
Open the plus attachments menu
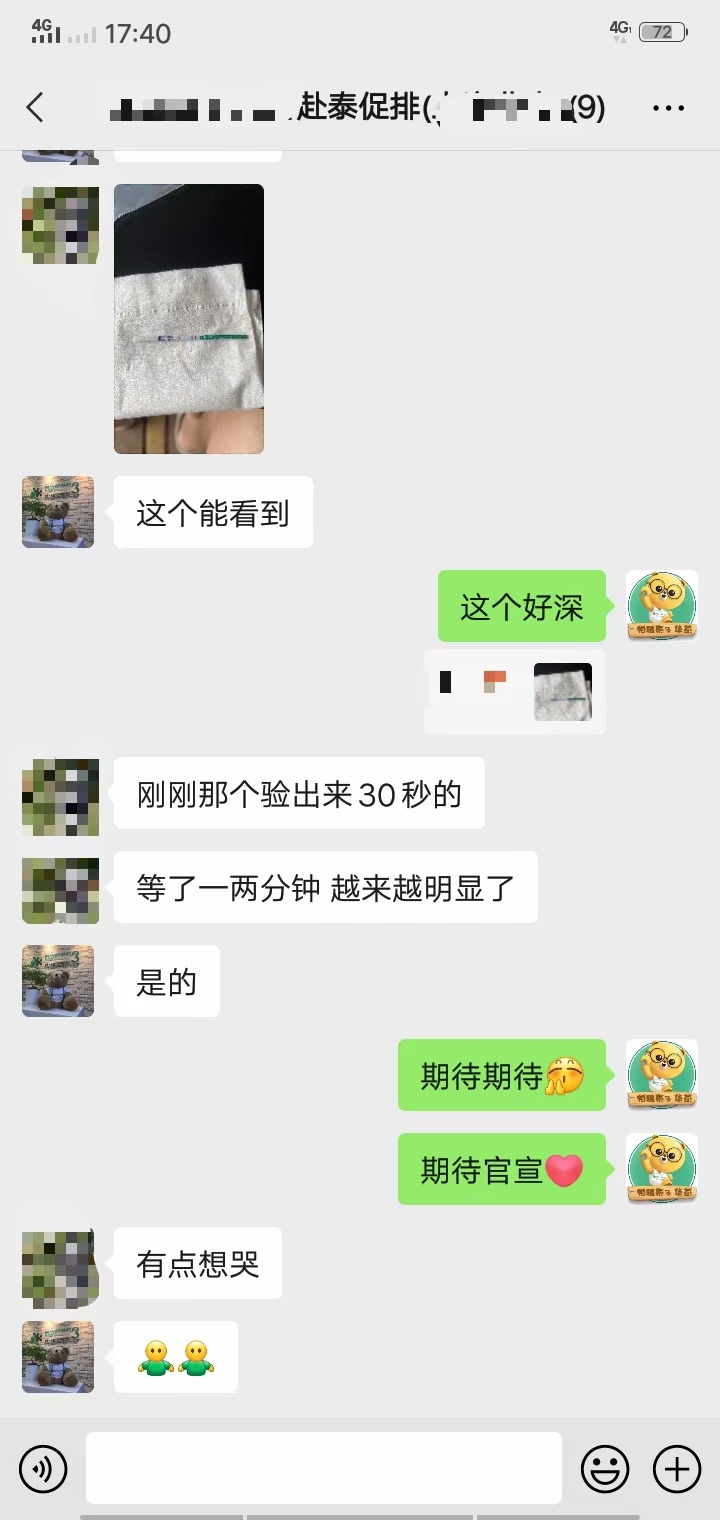pyautogui.click(x=677, y=1468)
